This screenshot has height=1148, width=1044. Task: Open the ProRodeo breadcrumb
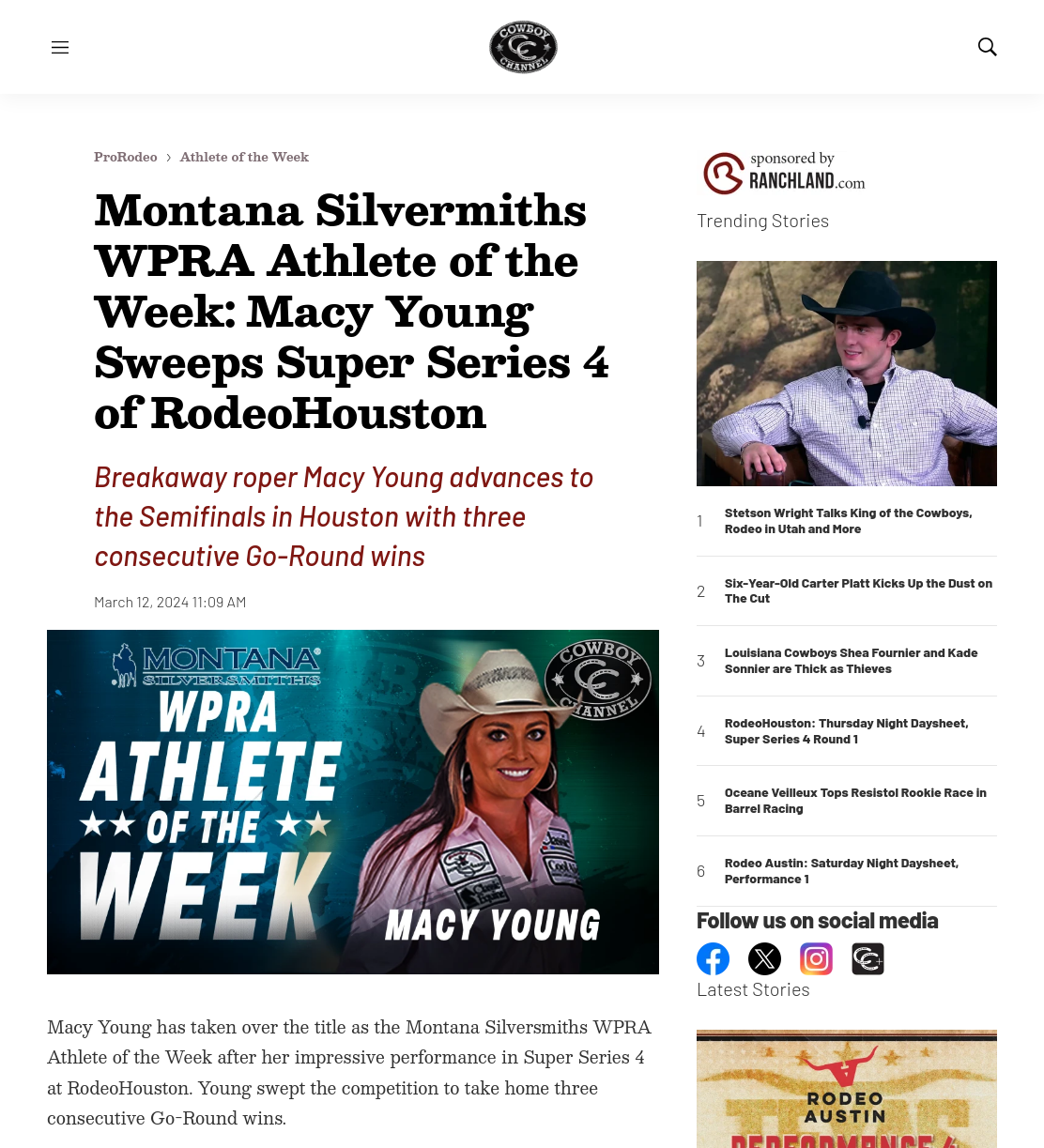point(126,157)
